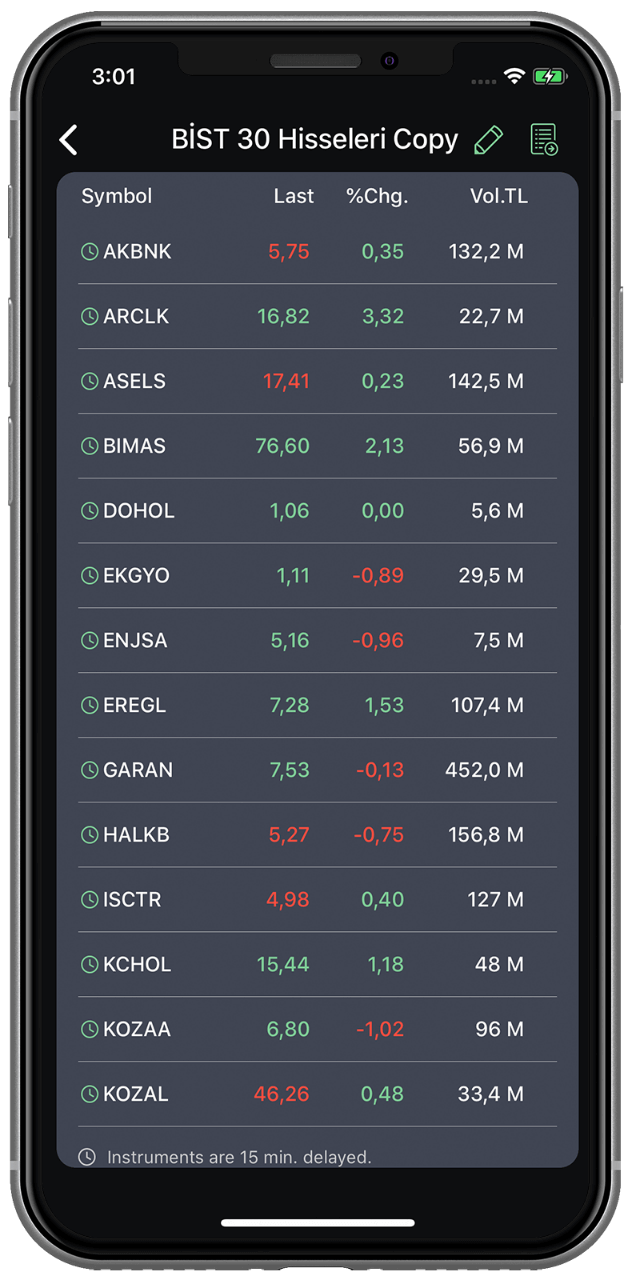
Task: Edit the list with the pencil icon
Action: (488, 140)
